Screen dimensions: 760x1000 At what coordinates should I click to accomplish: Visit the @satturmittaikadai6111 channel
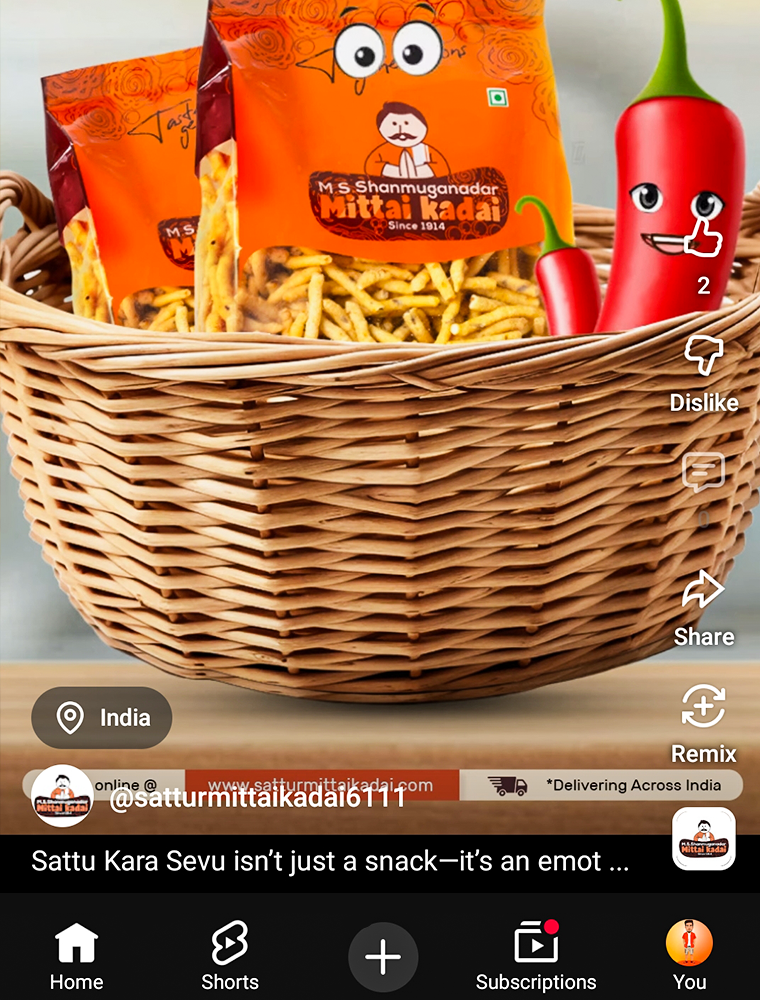coord(256,797)
